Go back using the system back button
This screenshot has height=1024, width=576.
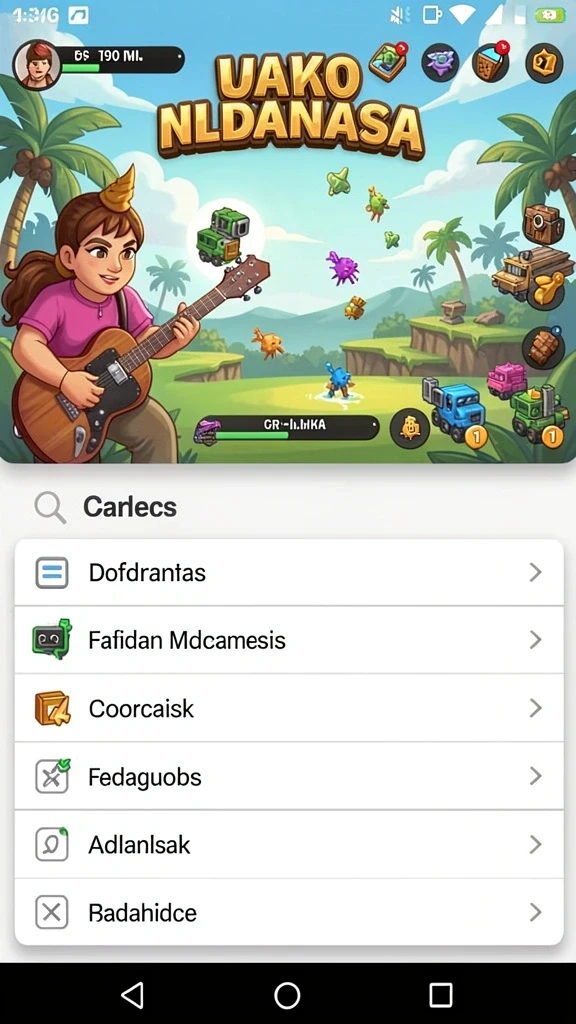(x=133, y=995)
